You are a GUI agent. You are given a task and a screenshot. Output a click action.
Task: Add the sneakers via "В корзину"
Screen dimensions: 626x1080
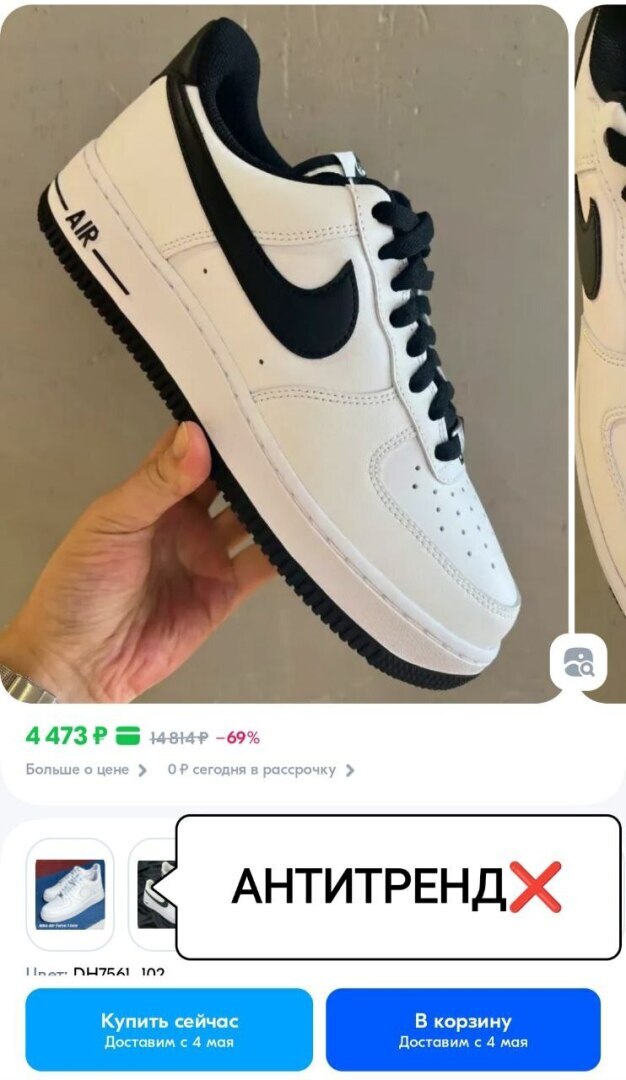(x=463, y=1029)
